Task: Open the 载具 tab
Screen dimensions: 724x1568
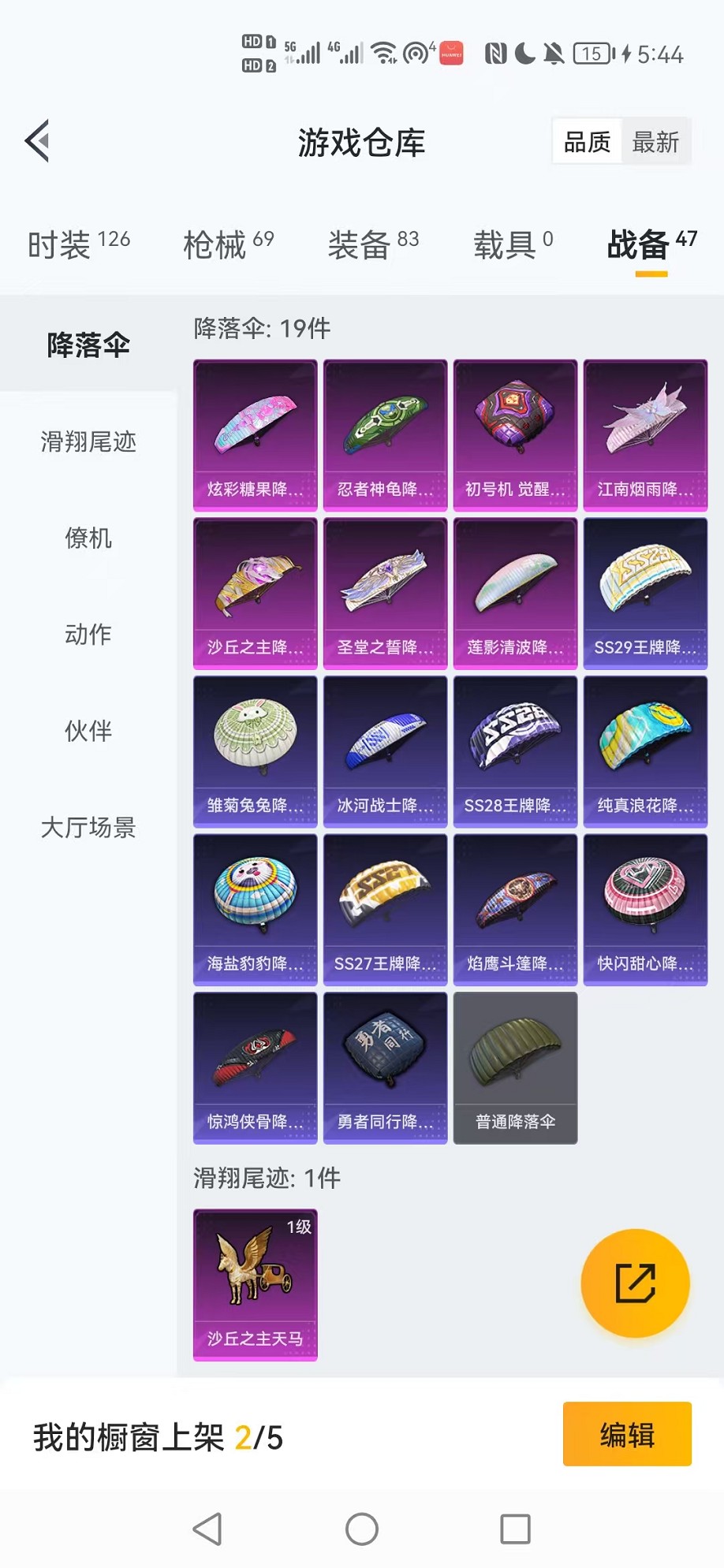Action: pos(513,244)
